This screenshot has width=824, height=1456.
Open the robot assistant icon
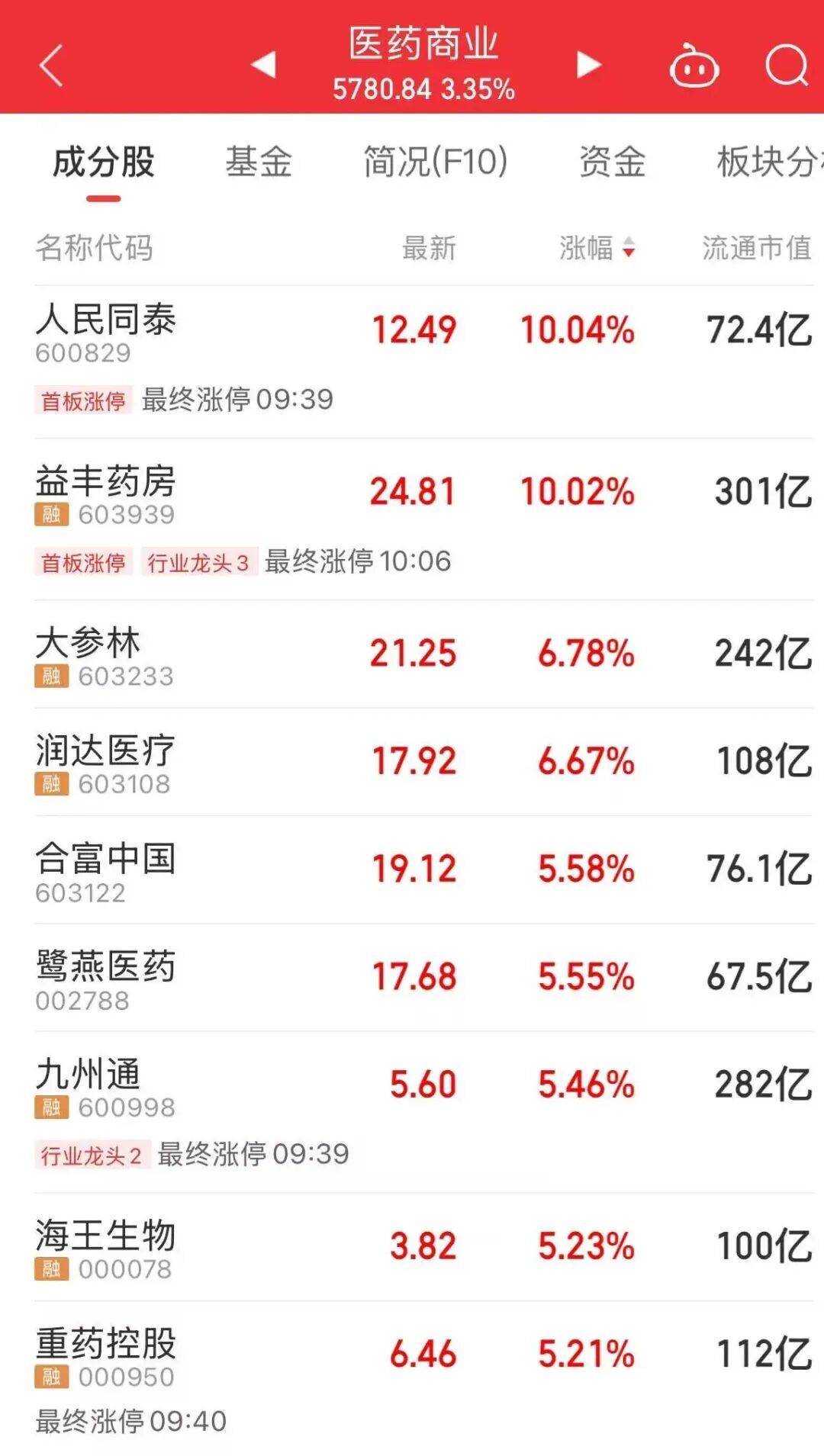(x=694, y=67)
